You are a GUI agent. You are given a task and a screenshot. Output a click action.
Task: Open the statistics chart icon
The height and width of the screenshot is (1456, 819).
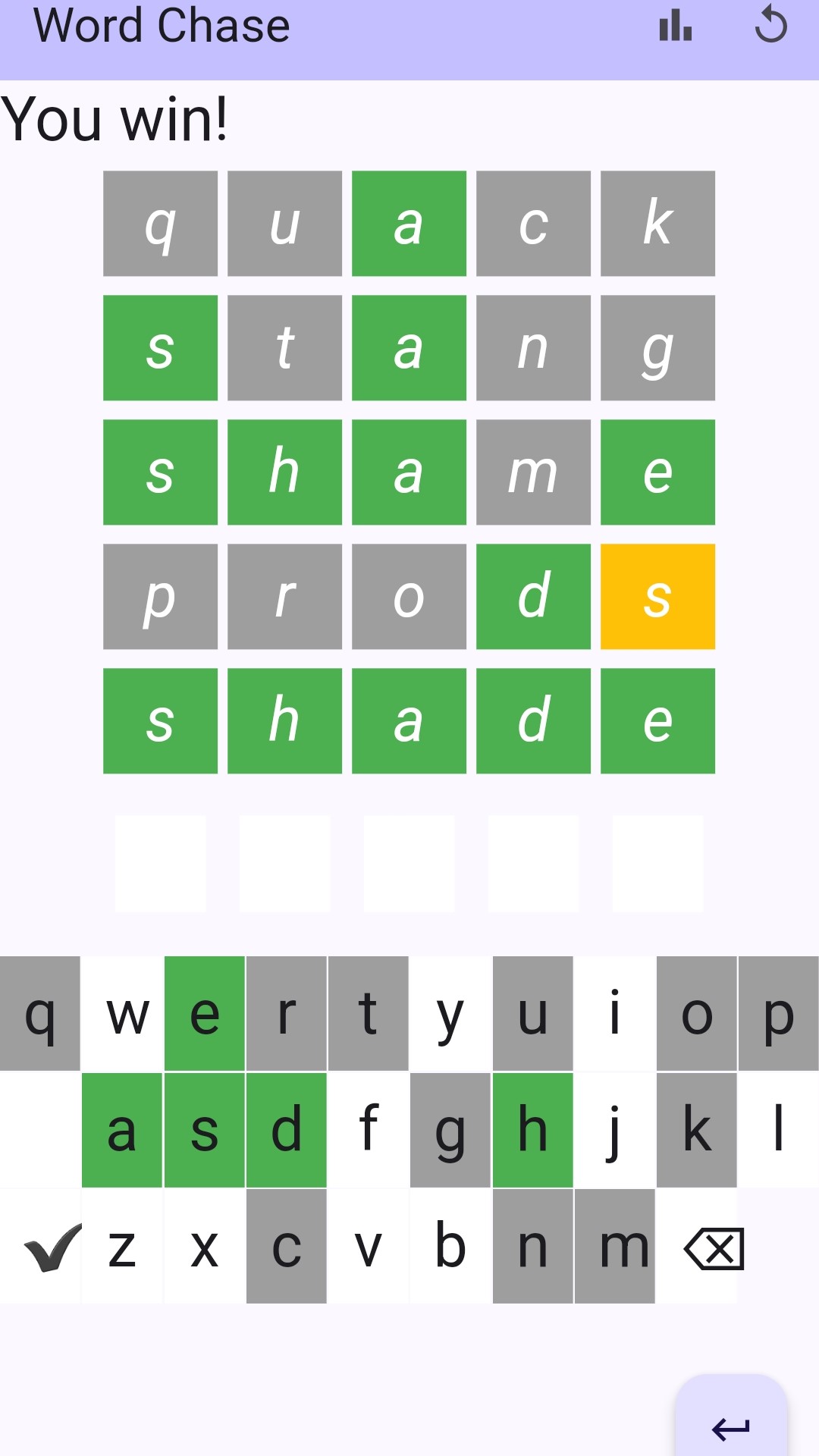(x=675, y=27)
